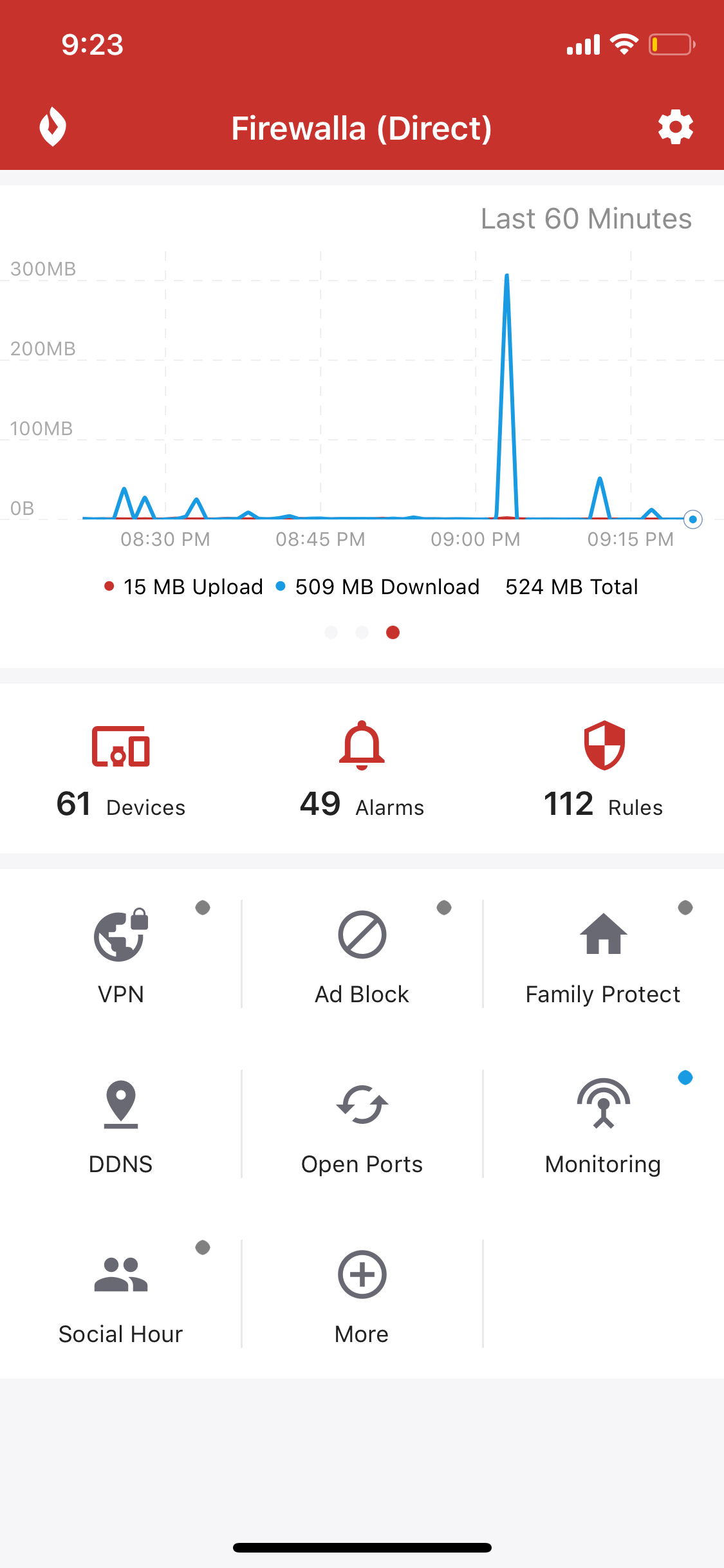Screen dimensions: 724x1568
Task: Tap More to see additional features
Action: (x=362, y=1295)
